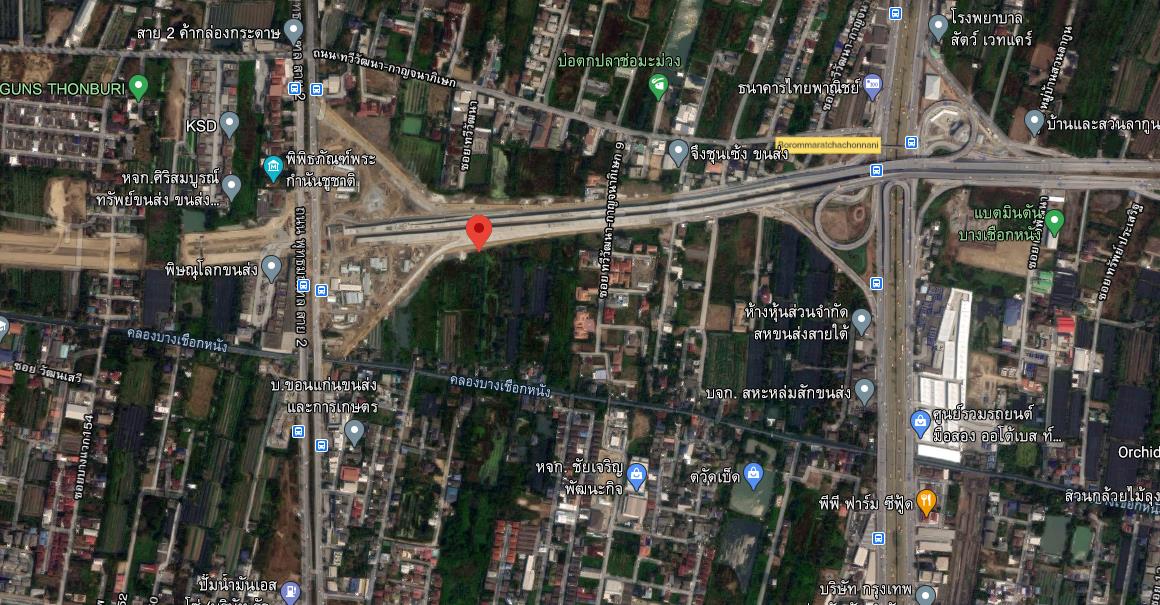The height and width of the screenshot is (605, 1160).
Task: Open the ธนาคารไทยพาณิชย์ bank marker
Action: click(x=872, y=86)
